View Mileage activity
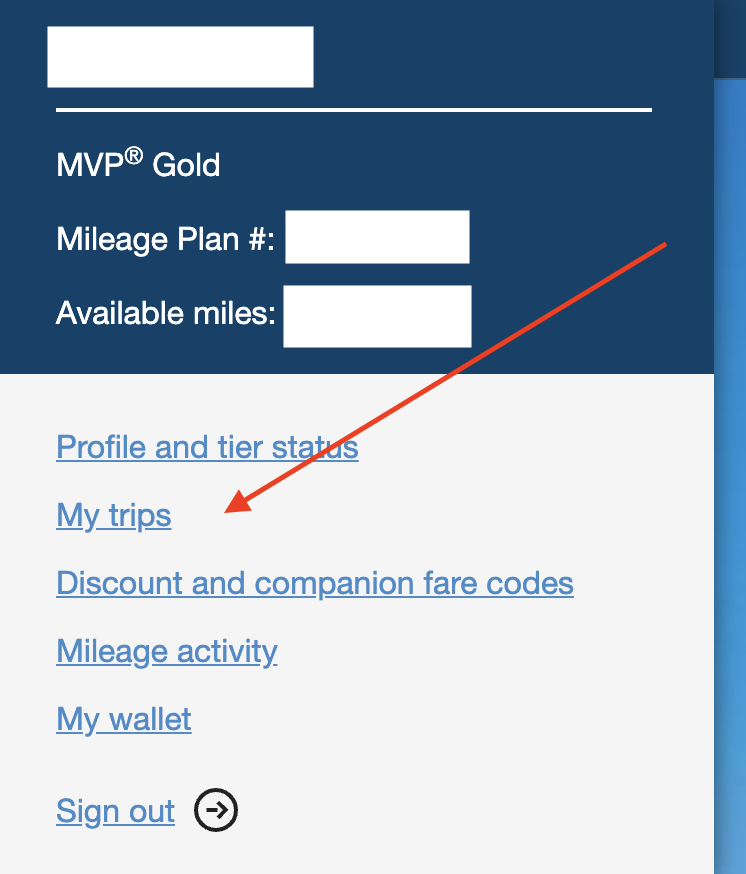This screenshot has width=746, height=874. (167, 652)
